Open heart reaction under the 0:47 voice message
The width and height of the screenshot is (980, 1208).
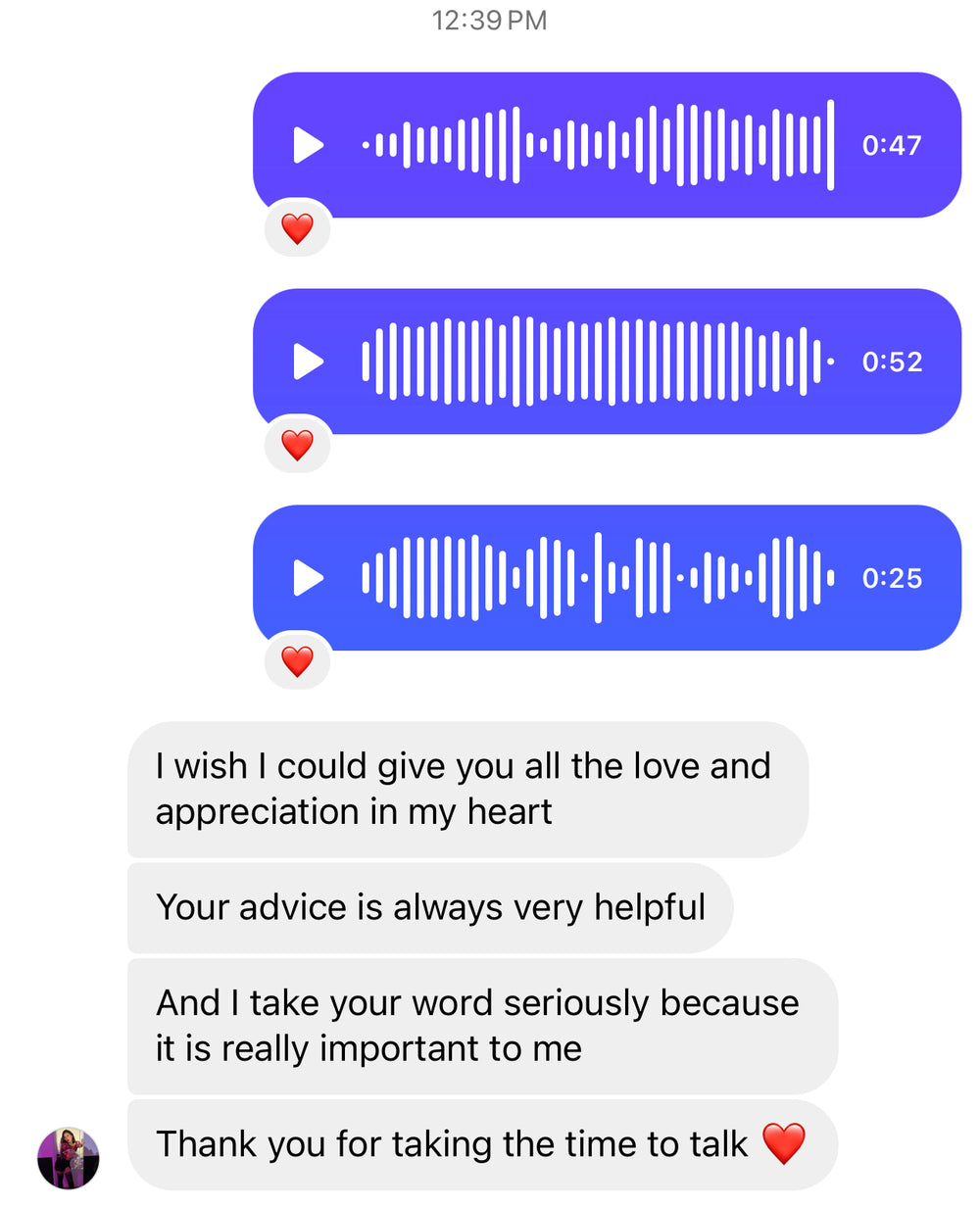[298, 229]
